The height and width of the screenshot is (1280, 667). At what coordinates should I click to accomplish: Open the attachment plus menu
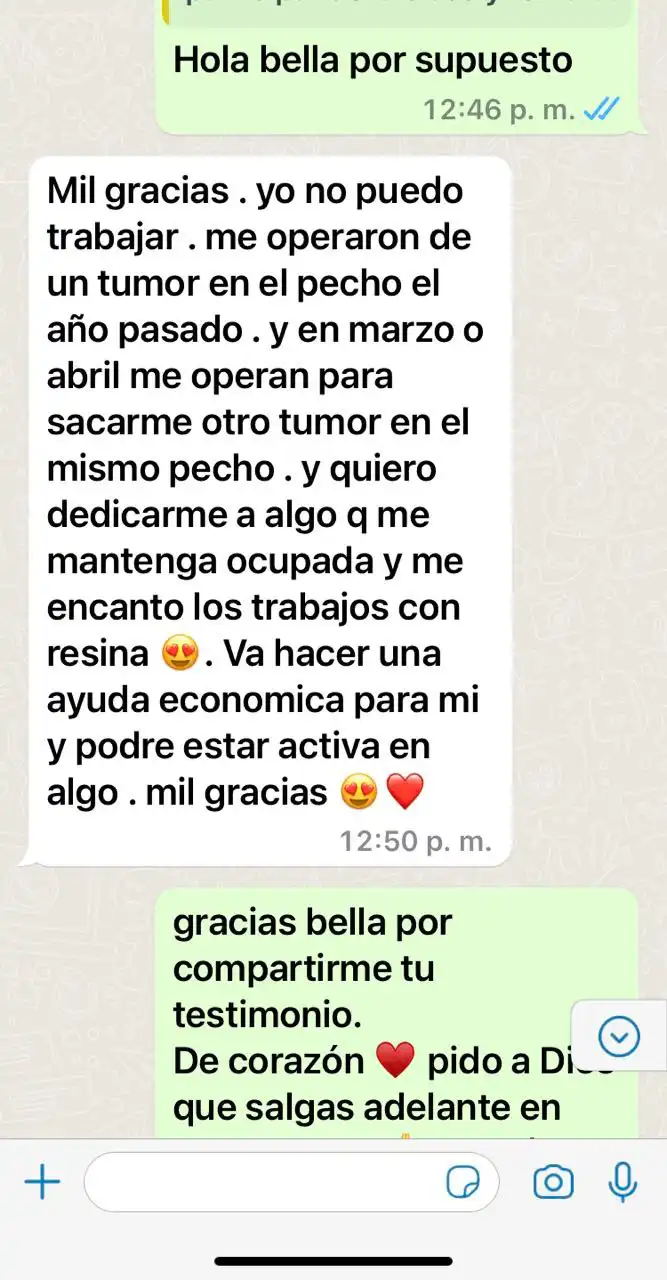(x=42, y=1183)
